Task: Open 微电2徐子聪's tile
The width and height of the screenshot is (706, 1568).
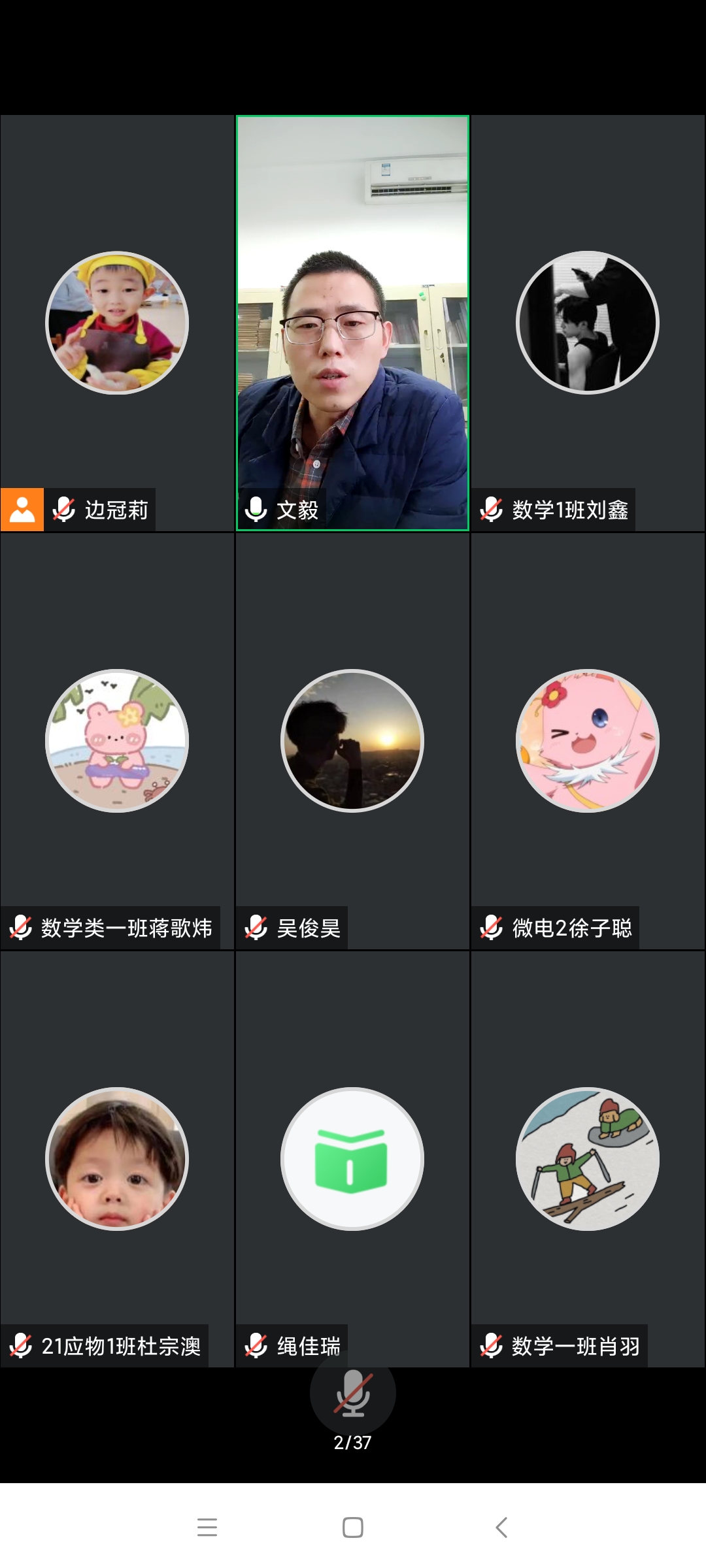Action: point(588,741)
